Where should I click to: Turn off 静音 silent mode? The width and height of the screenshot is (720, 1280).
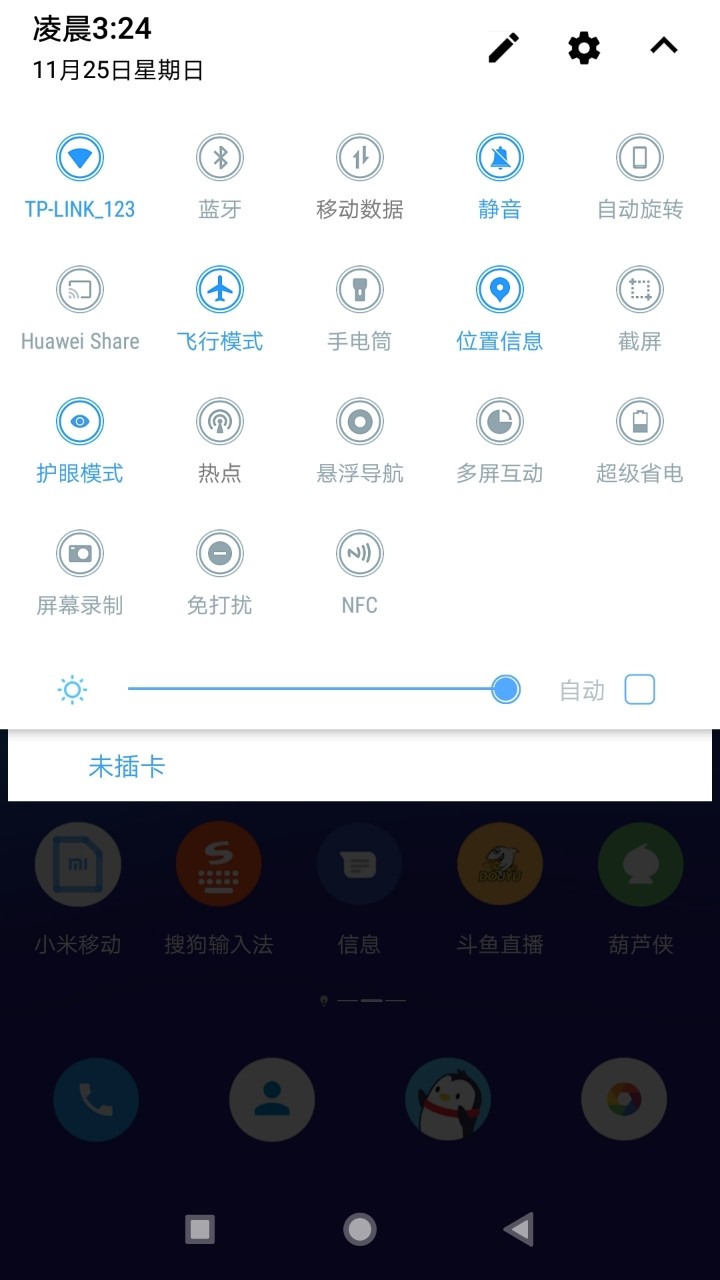point(500,158)
